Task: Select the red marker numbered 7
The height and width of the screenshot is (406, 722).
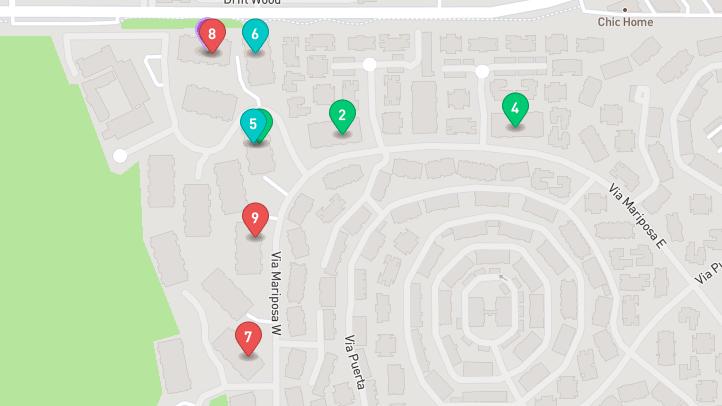Action: click(x=248, y=337)
